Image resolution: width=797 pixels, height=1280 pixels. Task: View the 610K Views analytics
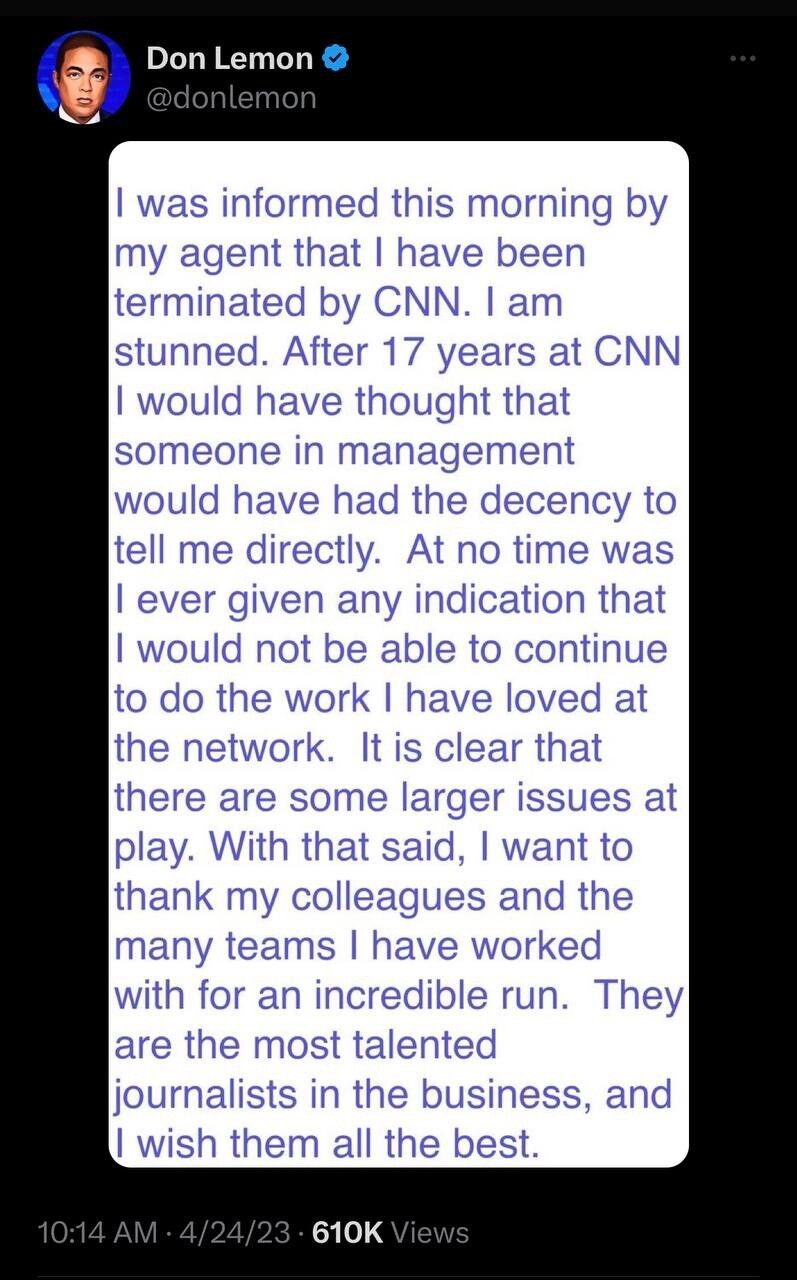tap(390, 1233)
